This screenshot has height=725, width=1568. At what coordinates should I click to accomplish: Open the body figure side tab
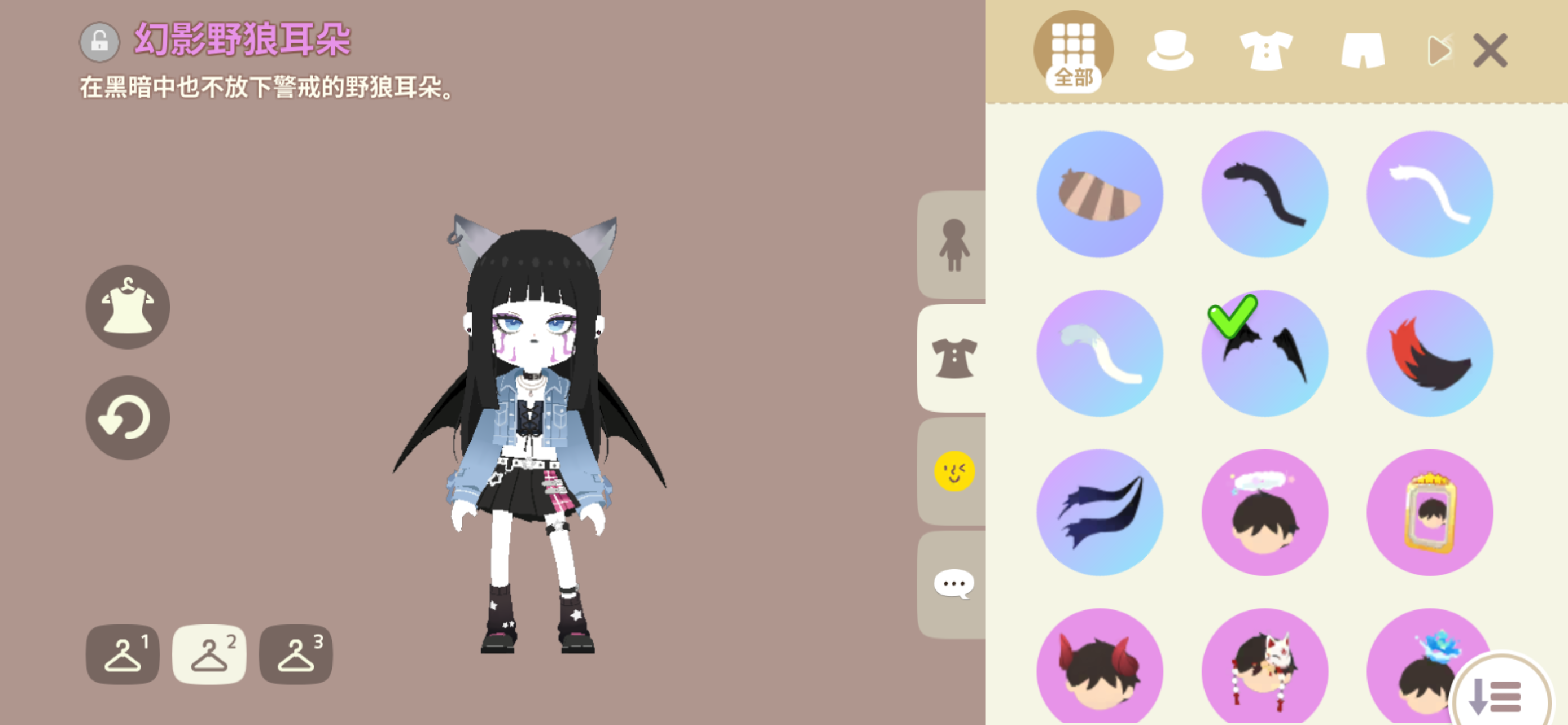click(953, 244)
